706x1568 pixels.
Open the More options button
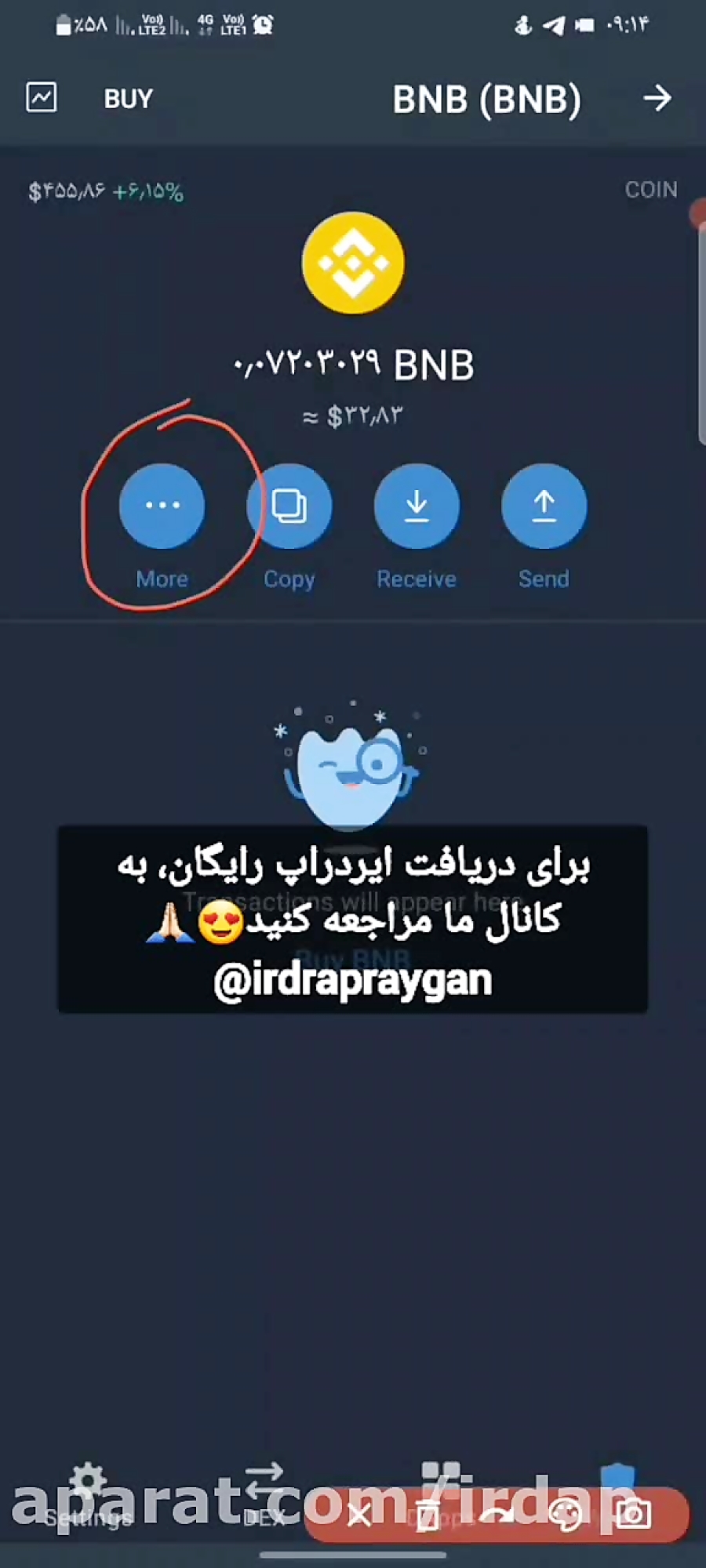point(162,506)
